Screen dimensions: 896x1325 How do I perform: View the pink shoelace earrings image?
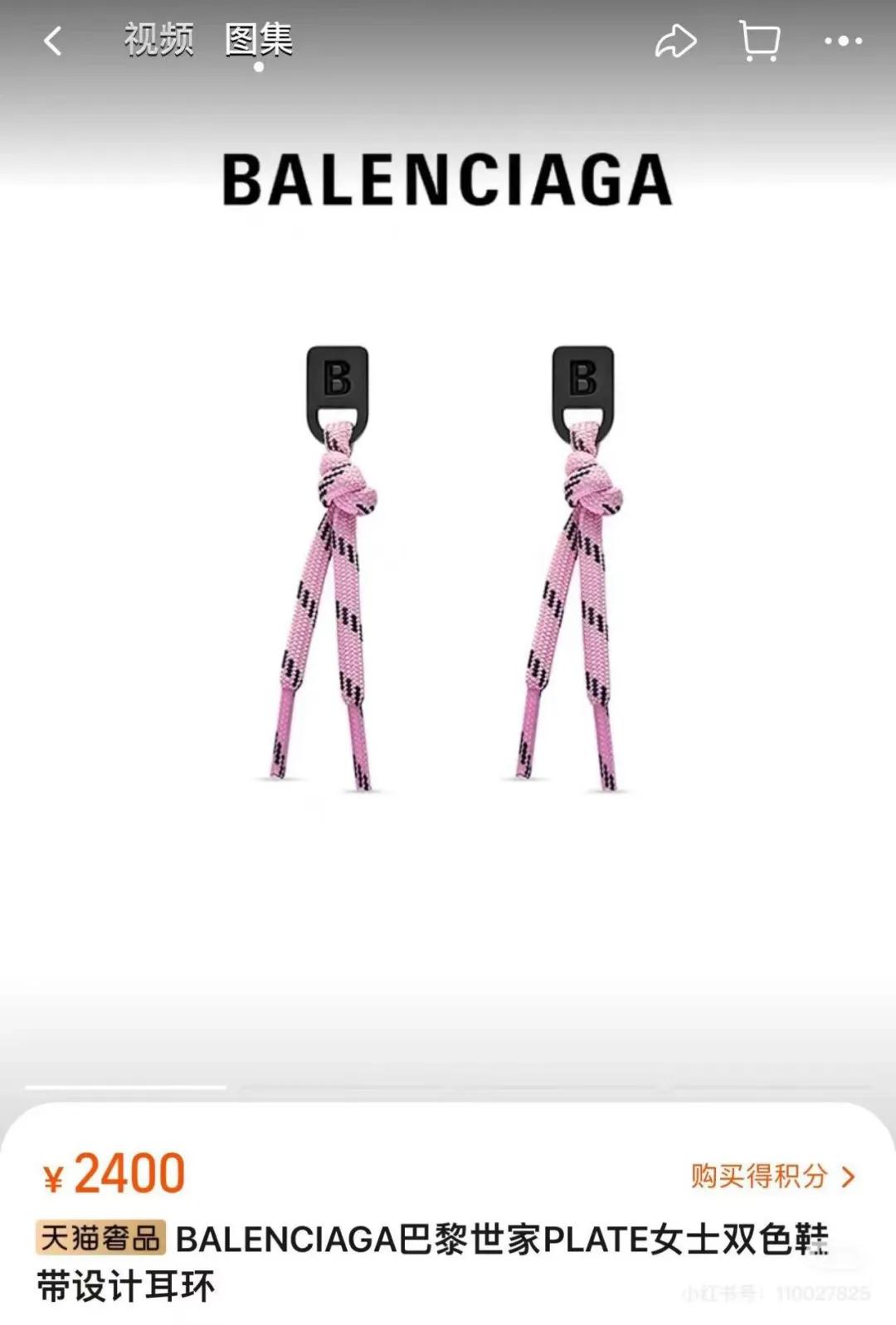click(448, 568)
